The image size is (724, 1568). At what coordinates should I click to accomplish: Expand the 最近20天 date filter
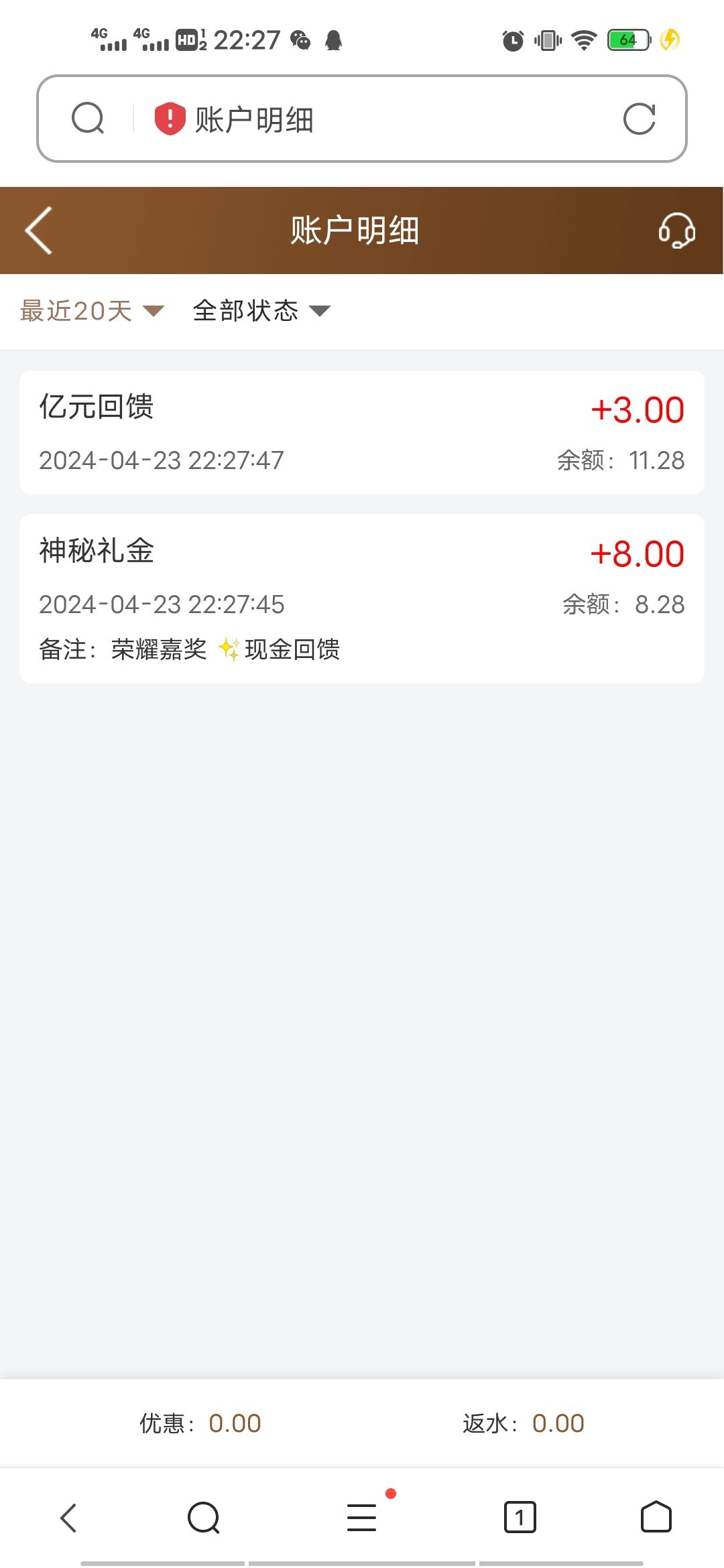coord(92,311)
